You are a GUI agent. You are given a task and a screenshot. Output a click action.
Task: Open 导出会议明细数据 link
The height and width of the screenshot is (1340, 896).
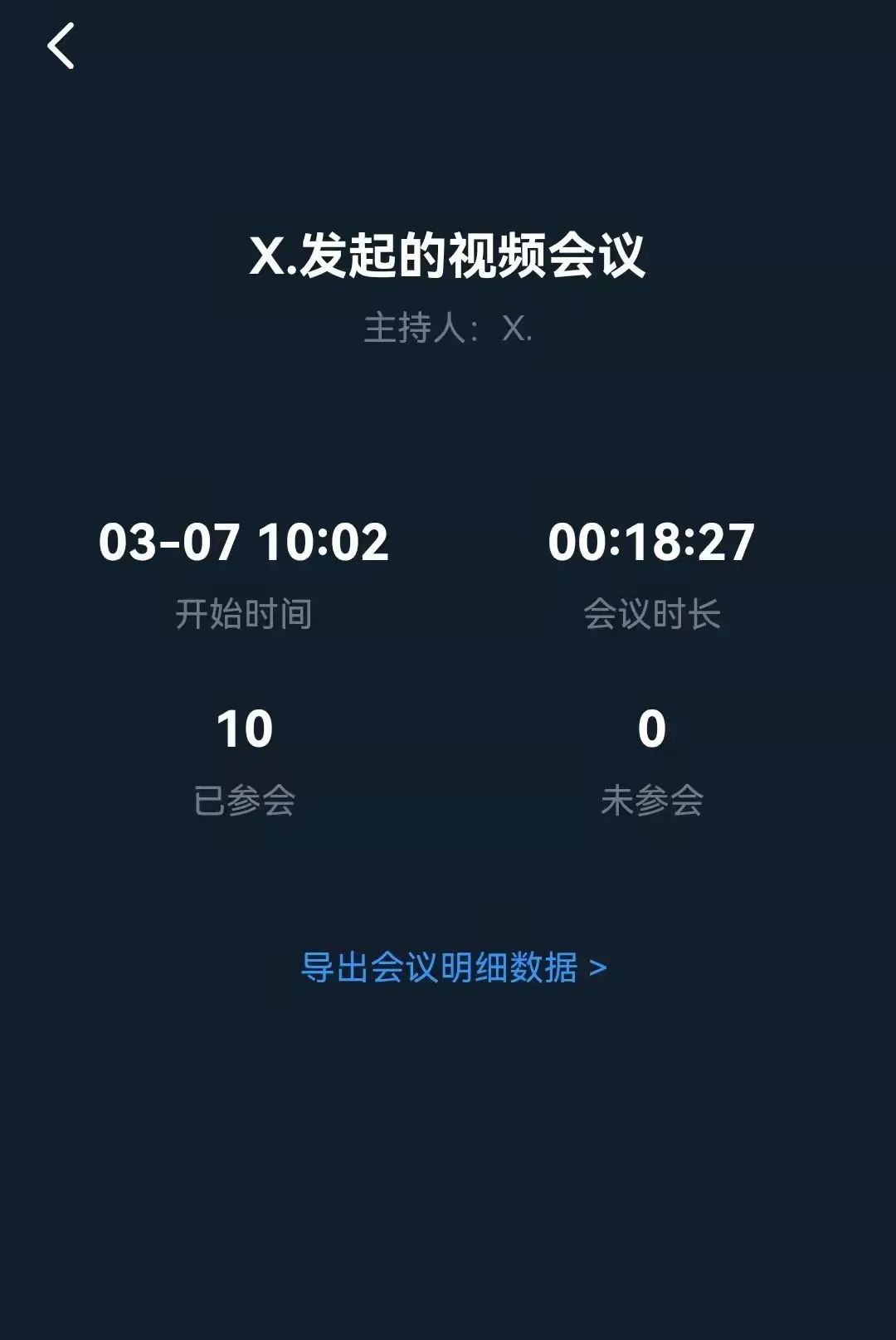pyautogui.click(x=453, y=967)
